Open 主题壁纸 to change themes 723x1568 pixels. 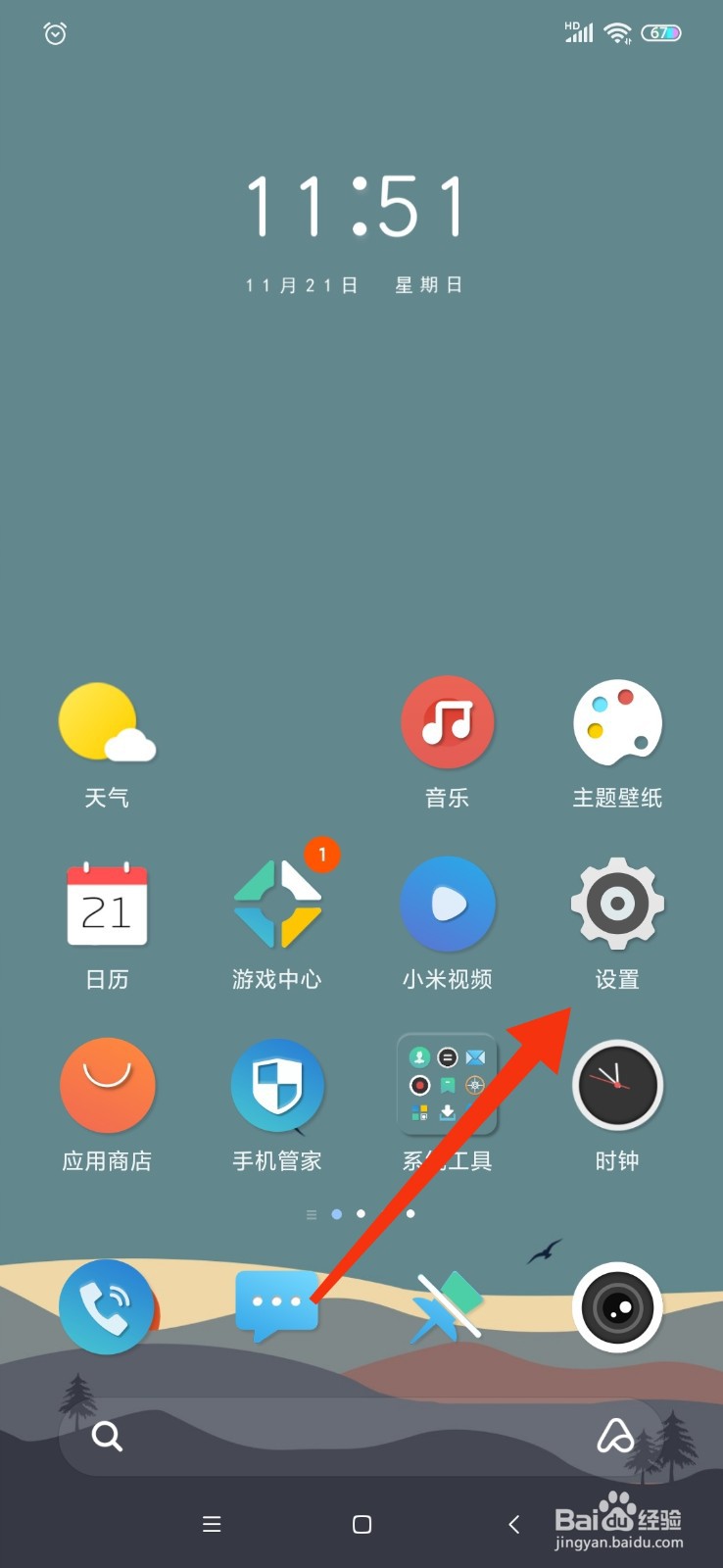point(617,720)
